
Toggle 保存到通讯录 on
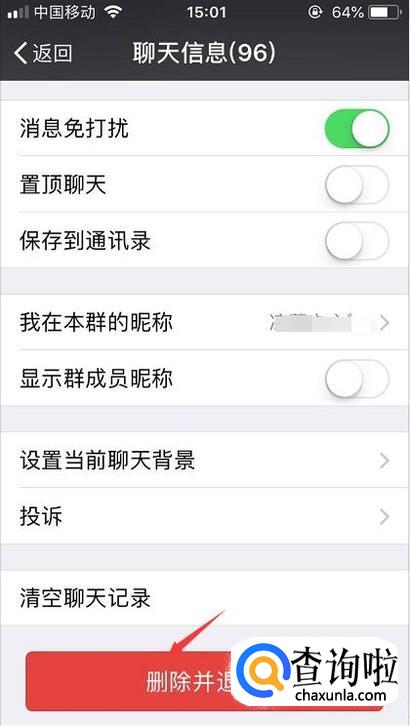pos(357,241)
